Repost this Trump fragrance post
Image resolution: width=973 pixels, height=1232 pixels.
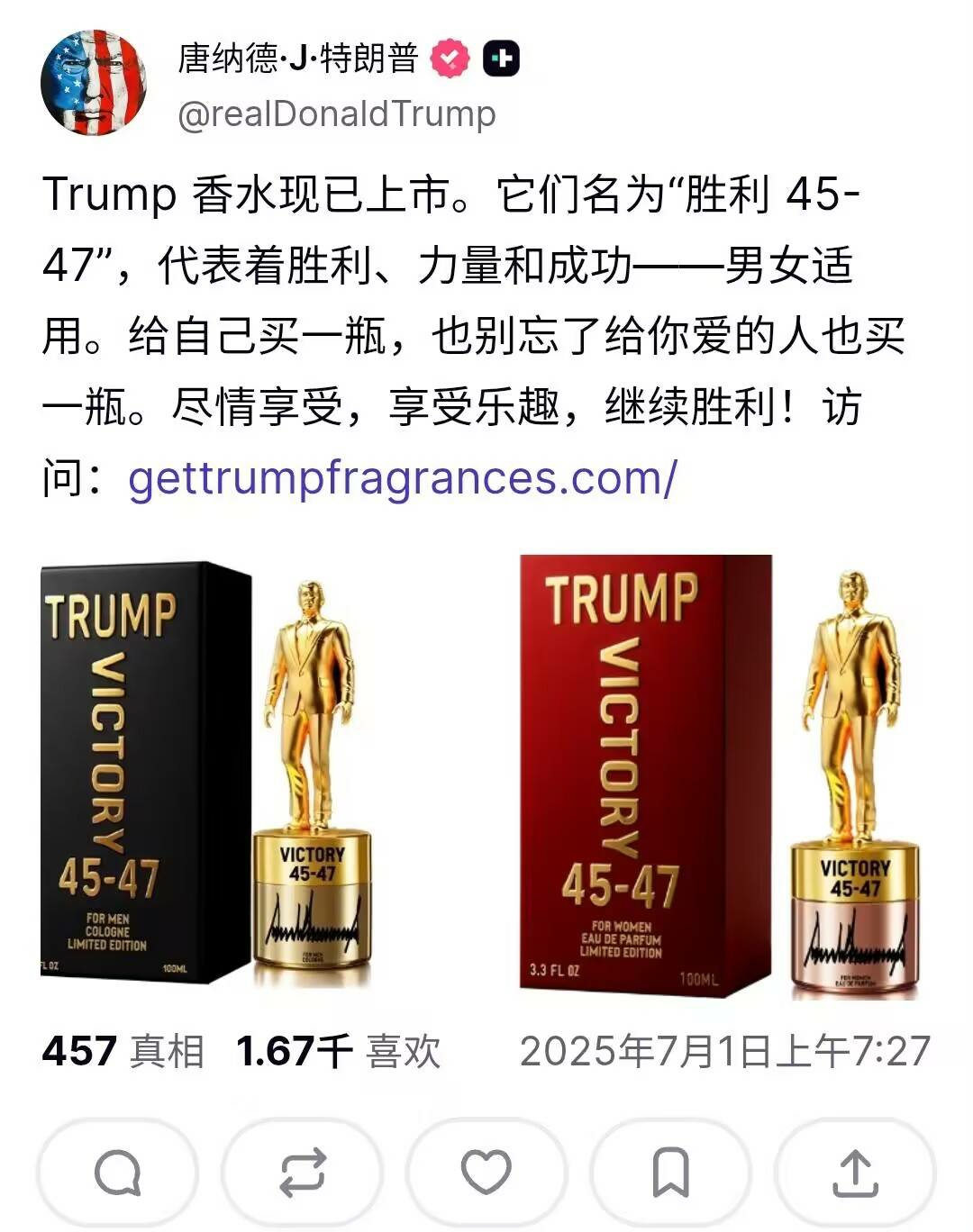click(x=302, y=1173)
